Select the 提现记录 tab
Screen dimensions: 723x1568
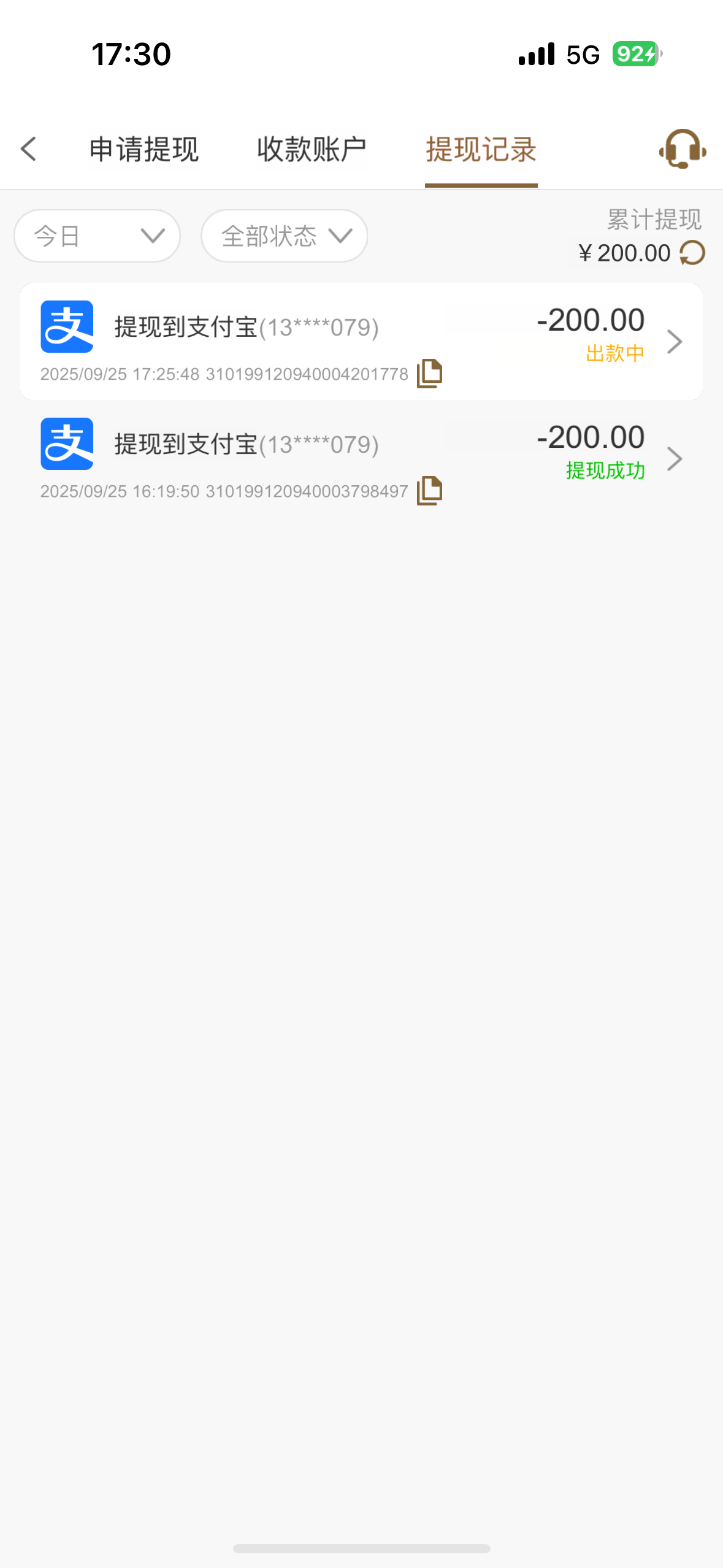point(481,150)
